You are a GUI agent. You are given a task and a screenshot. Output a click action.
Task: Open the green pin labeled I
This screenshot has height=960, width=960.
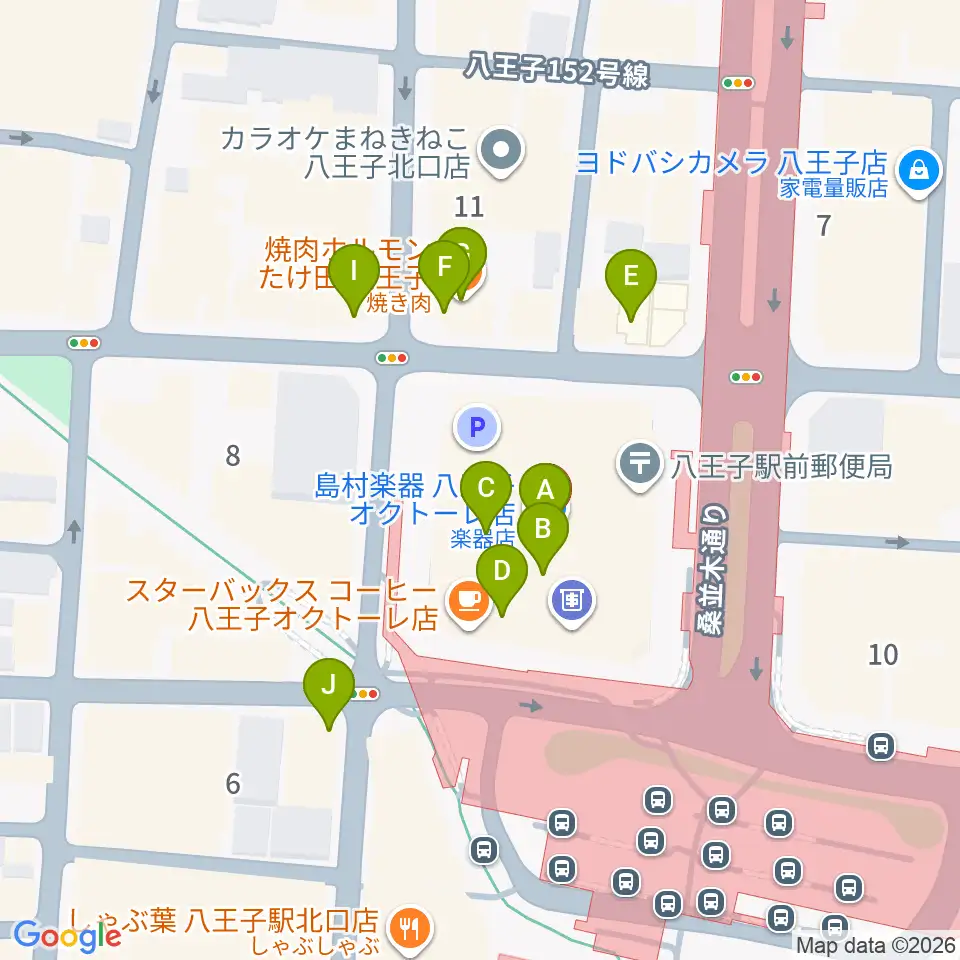(354, 271)
